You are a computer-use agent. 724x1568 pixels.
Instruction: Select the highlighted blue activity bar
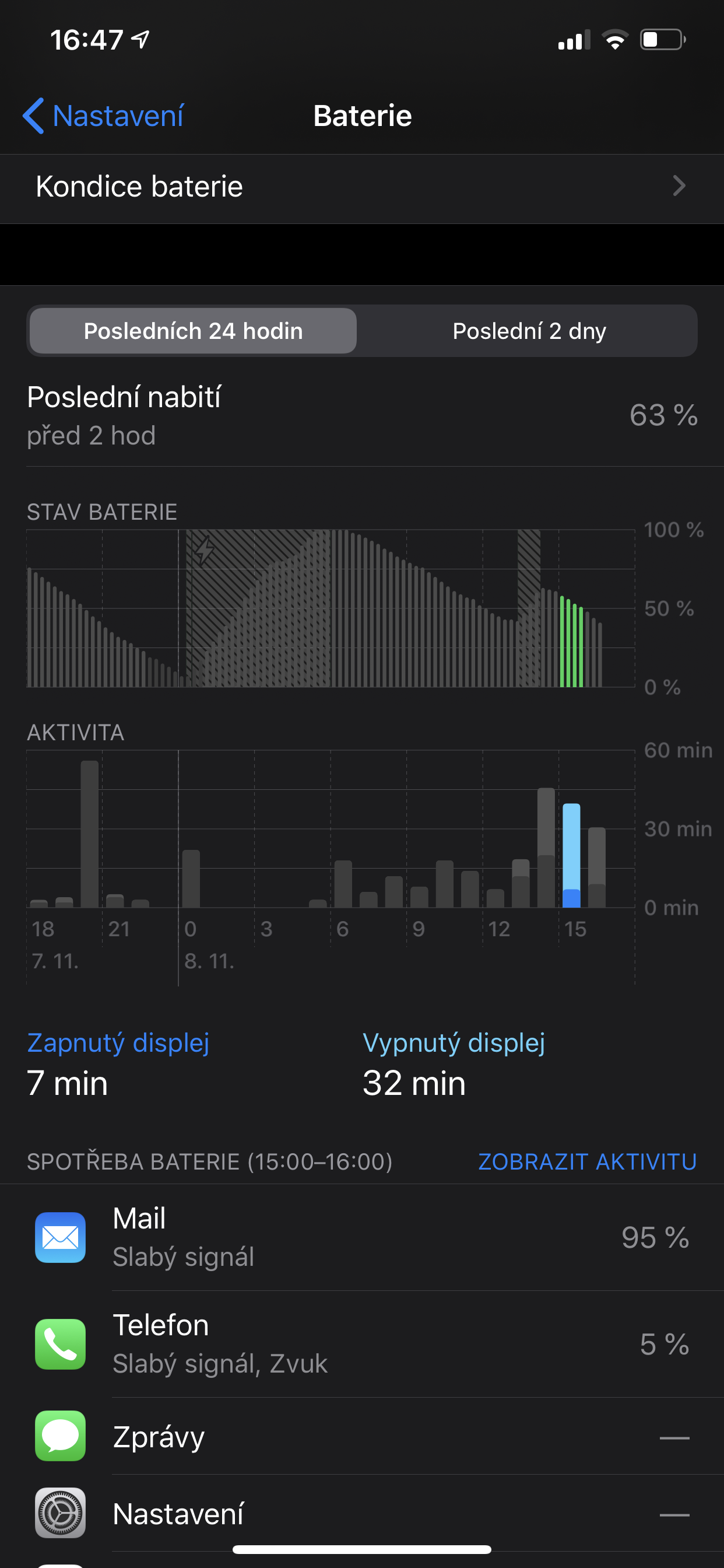point(571,855)
